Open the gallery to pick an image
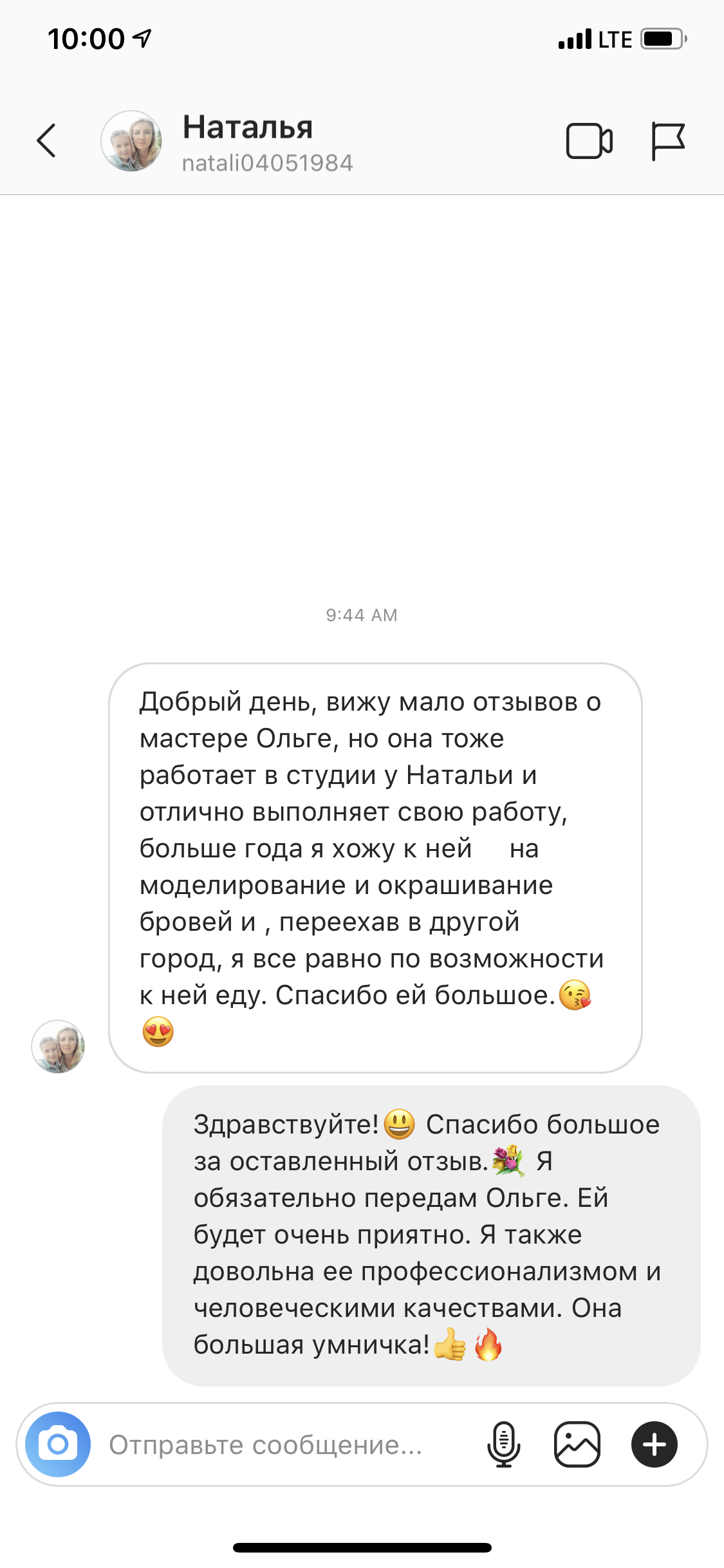The image size is (724, 1568). point(577,1444)
